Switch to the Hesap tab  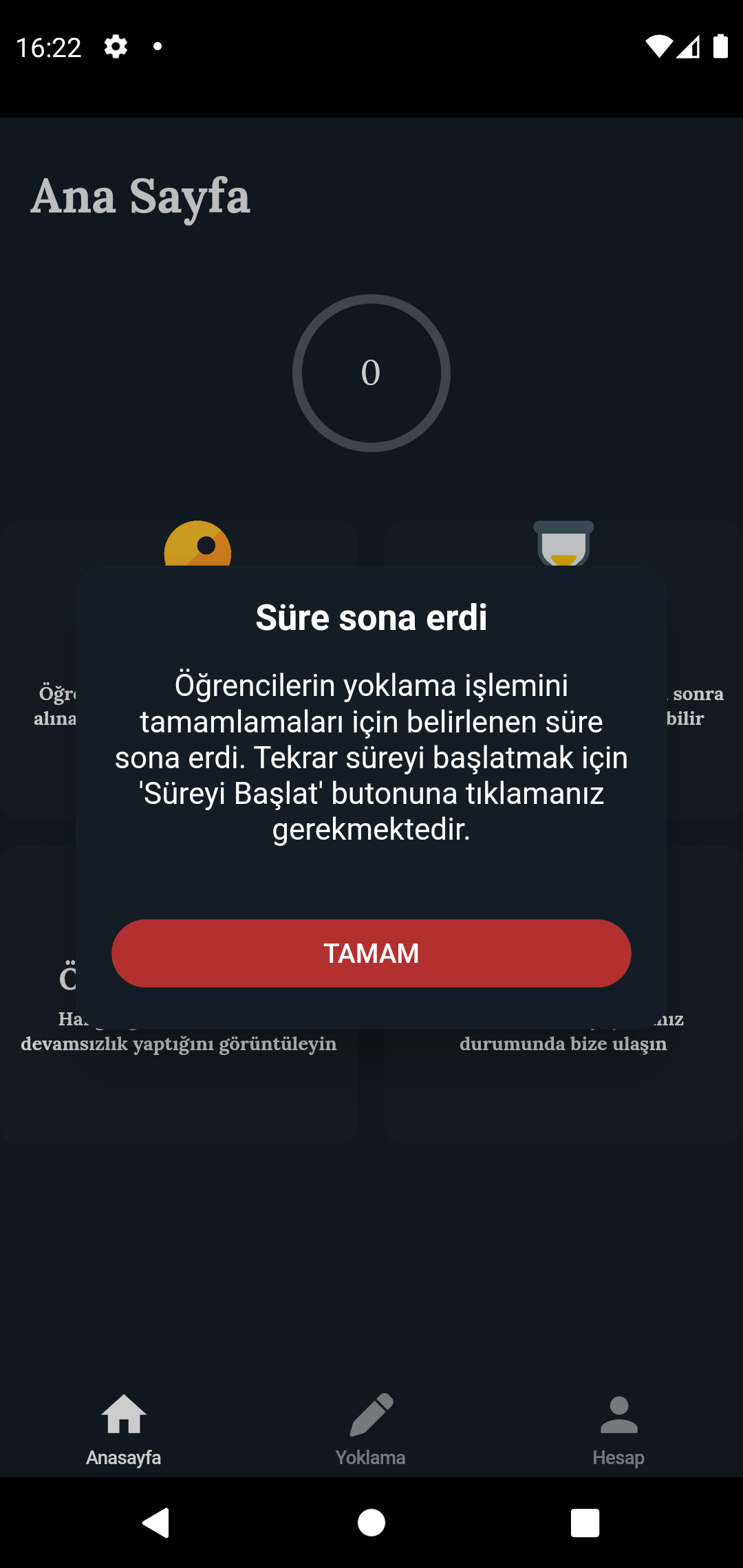[x=618, y=1457]
